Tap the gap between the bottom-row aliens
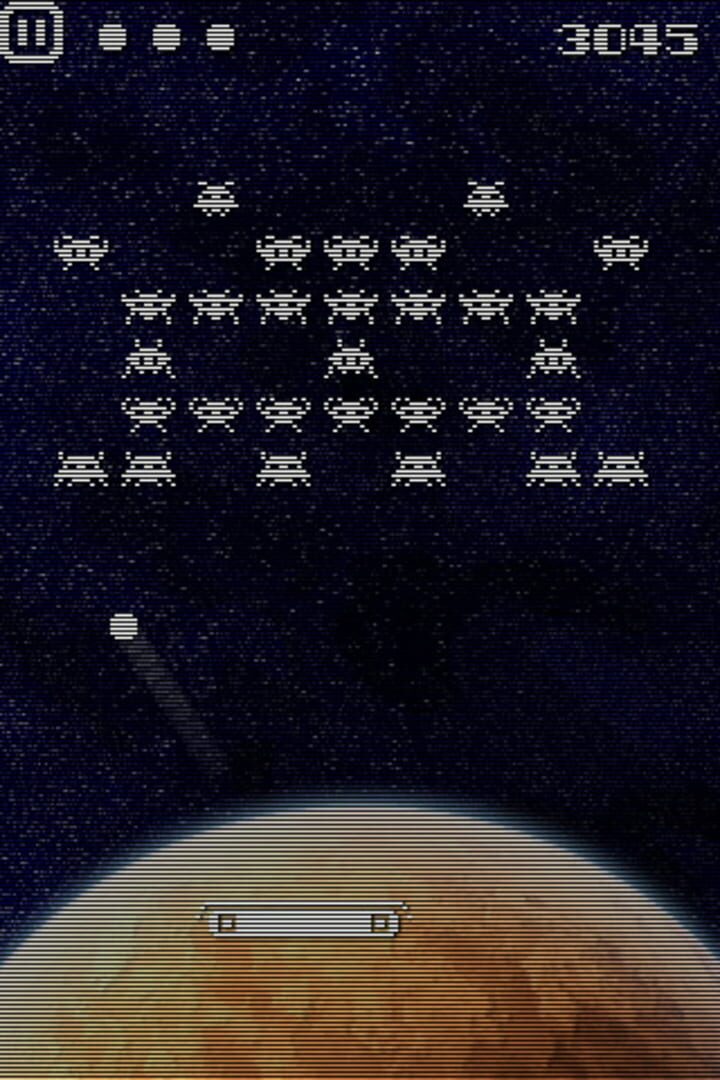720x1080 pixels. [x=350, y=470]
